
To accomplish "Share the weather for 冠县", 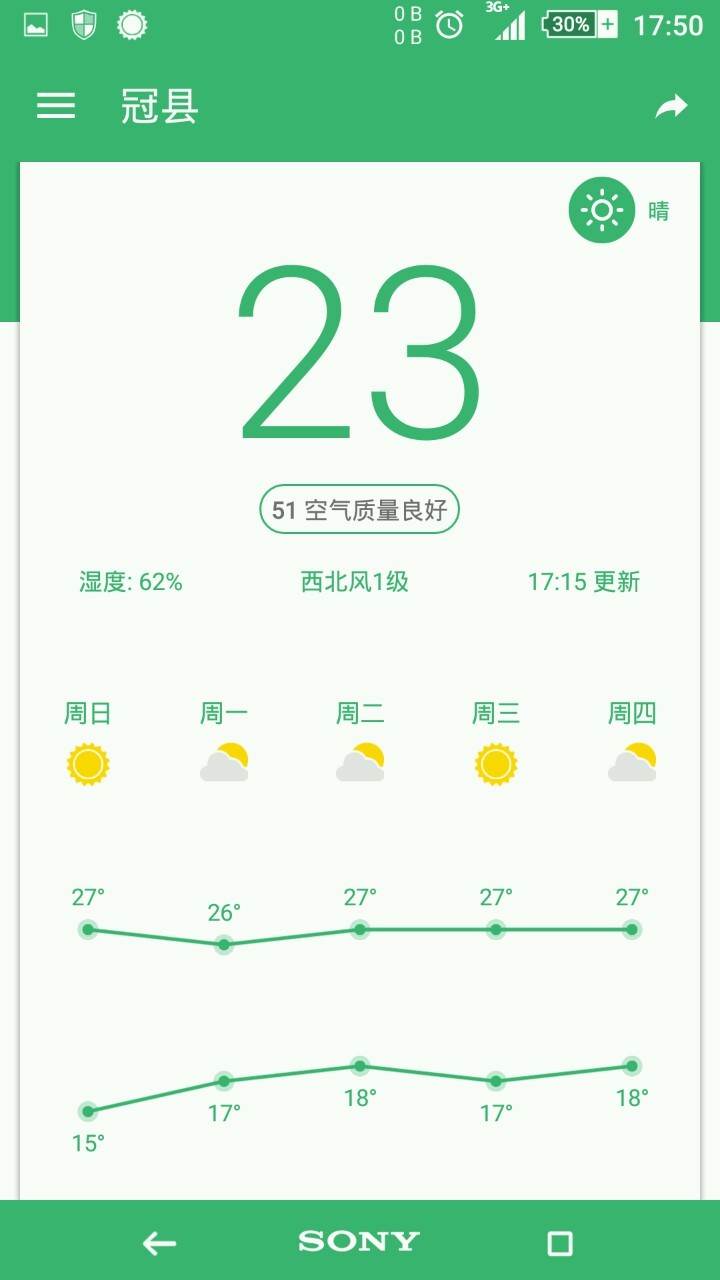I will tap(671, 106).
